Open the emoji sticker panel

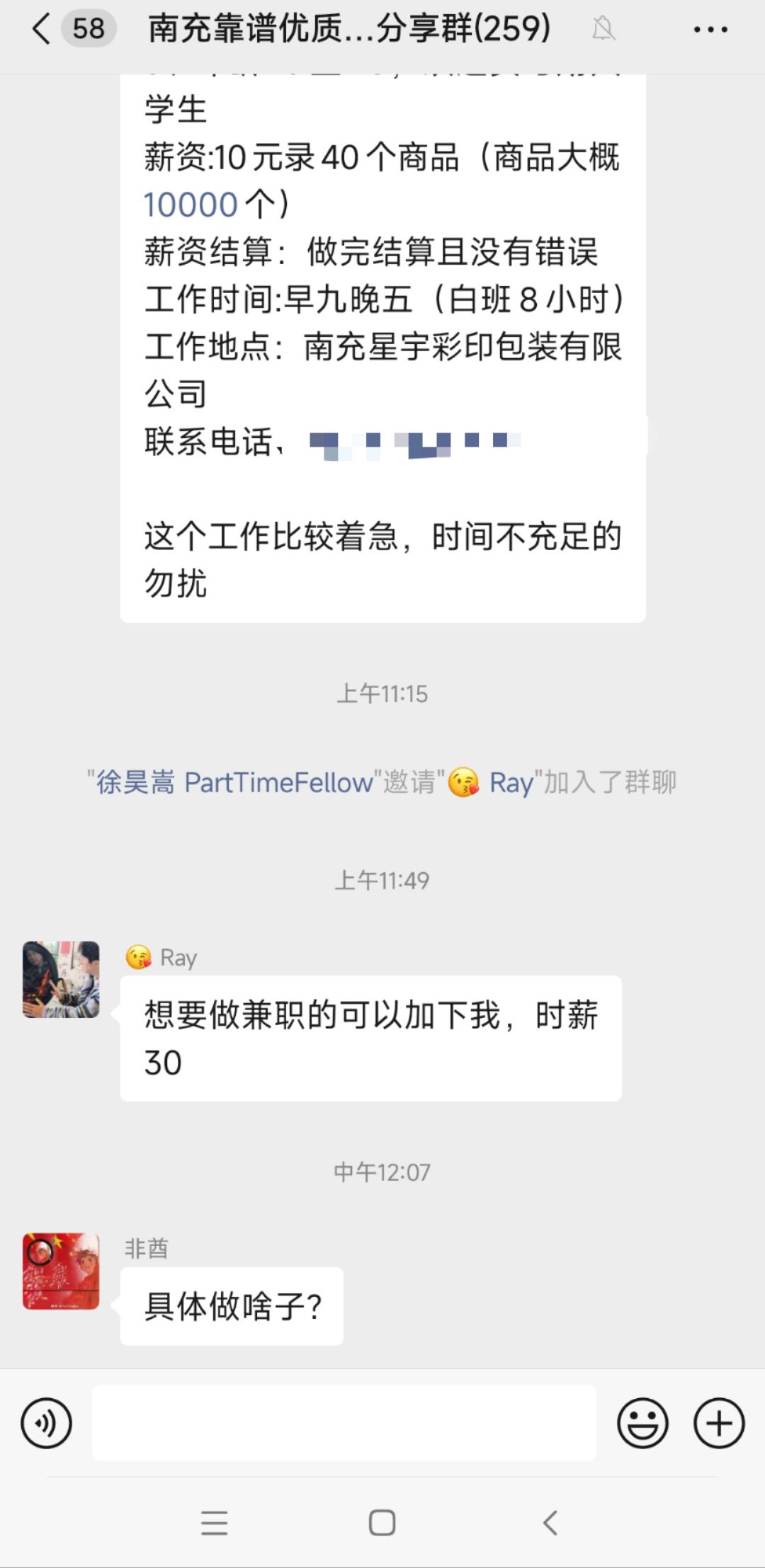pos(642,1423)
